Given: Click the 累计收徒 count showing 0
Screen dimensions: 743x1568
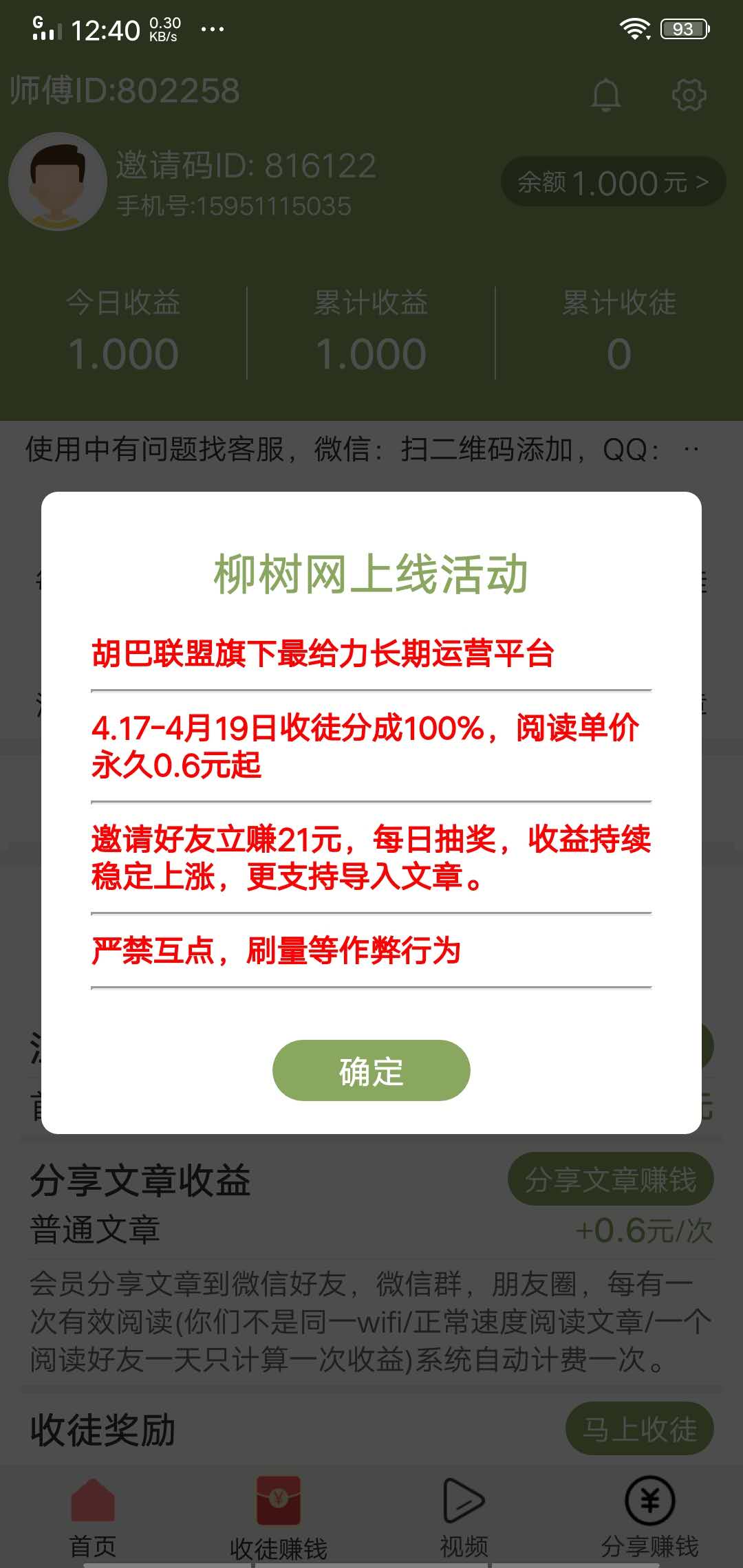Looking at the screenshot, I should coord(618,354).
